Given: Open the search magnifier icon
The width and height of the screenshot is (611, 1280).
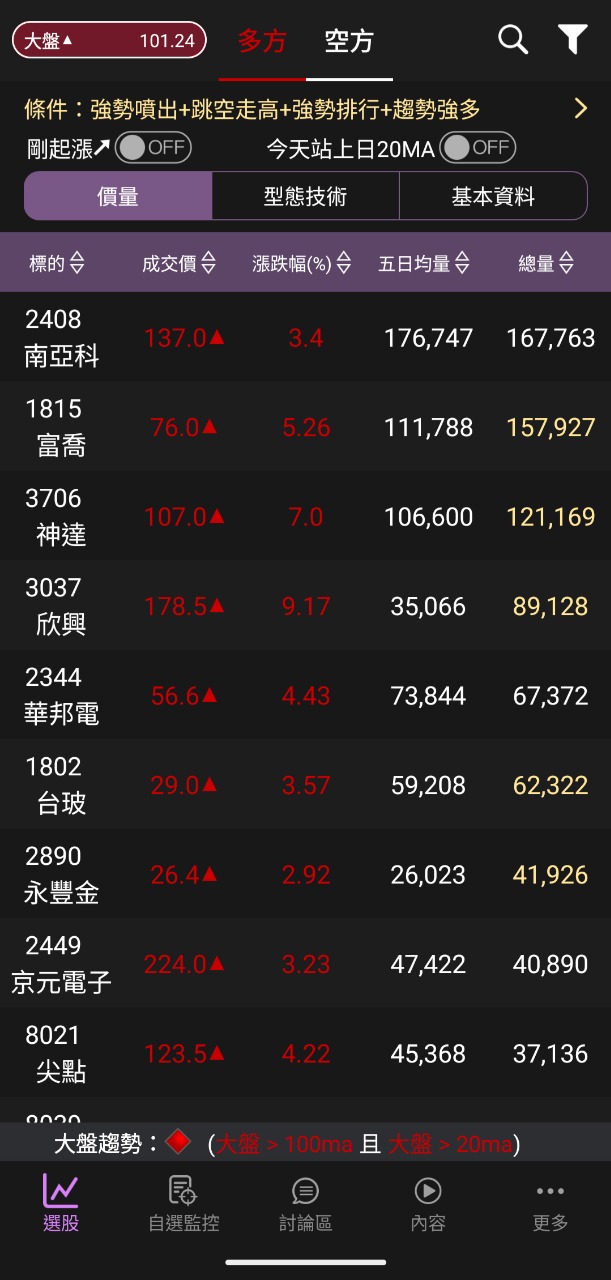Looking at the screenshot, I should [513, 40].
